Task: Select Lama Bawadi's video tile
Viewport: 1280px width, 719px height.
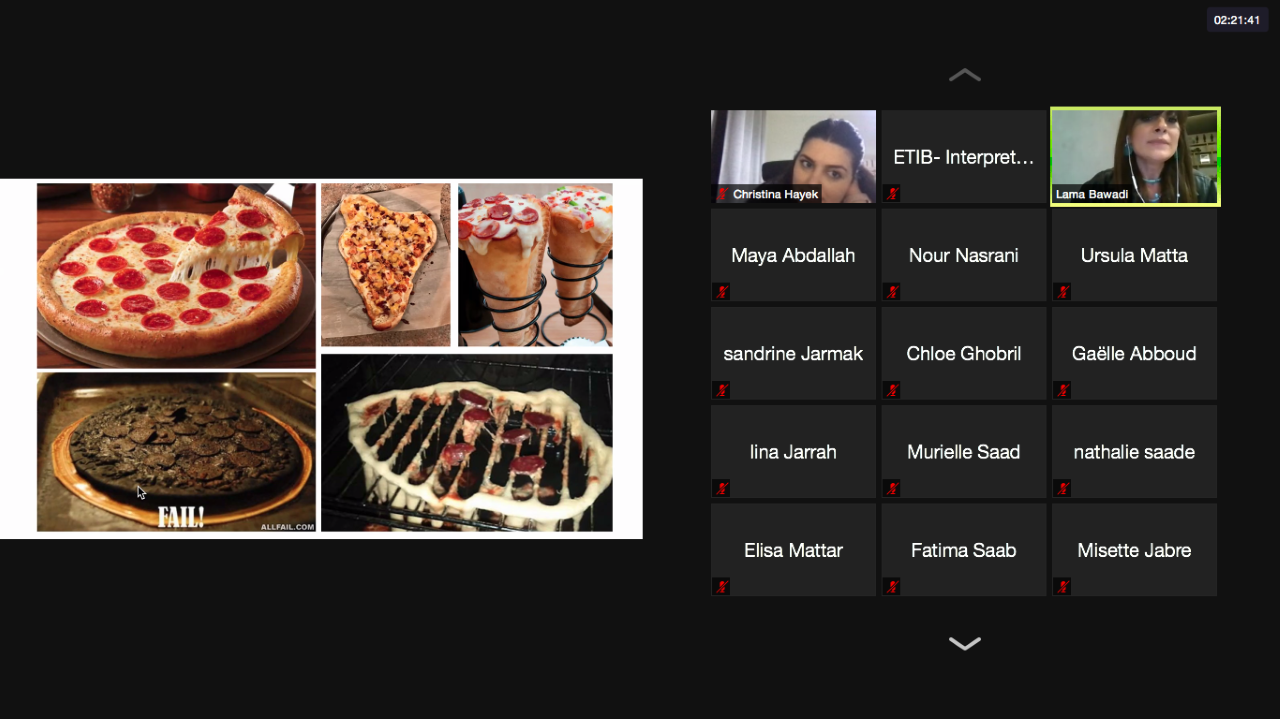Action: point(1134,156)
